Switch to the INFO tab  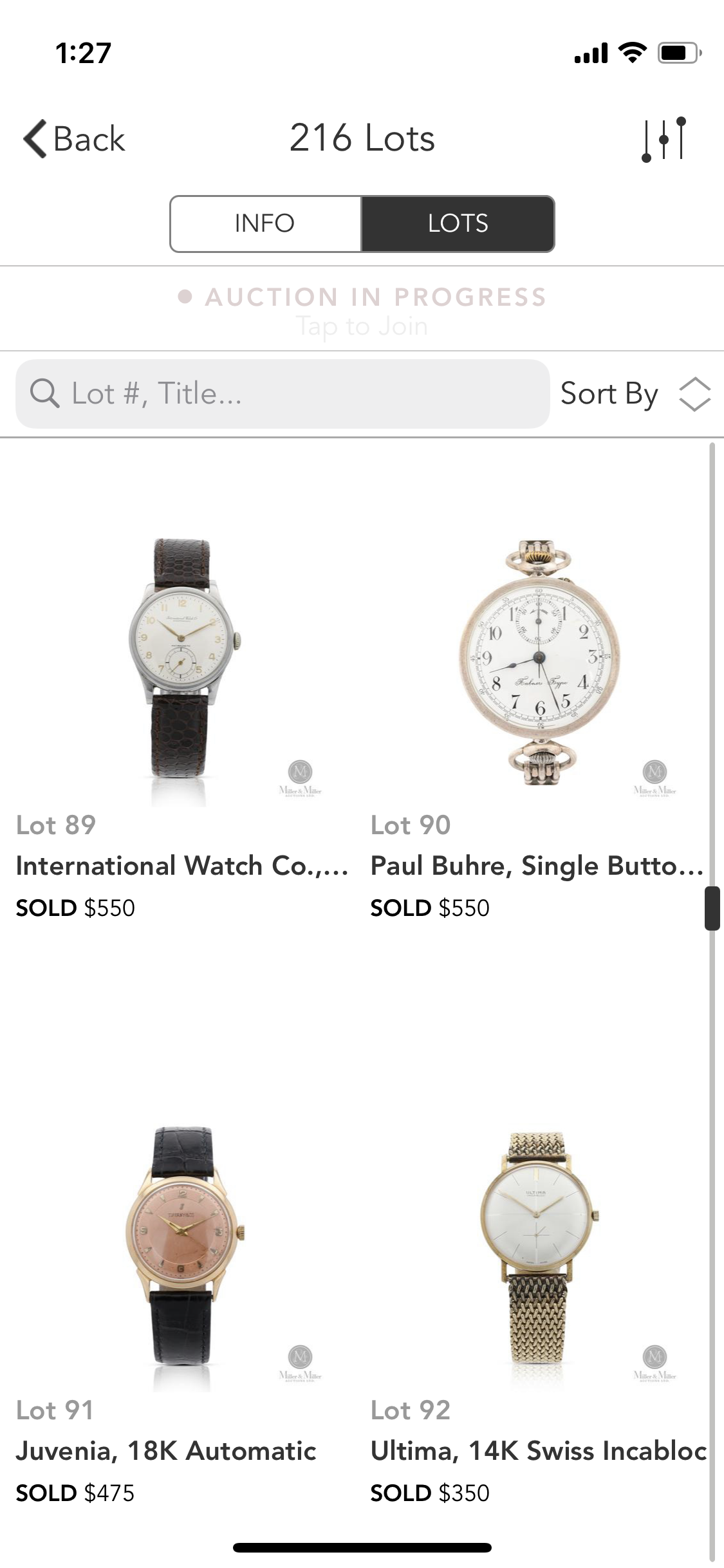point(265,223)
